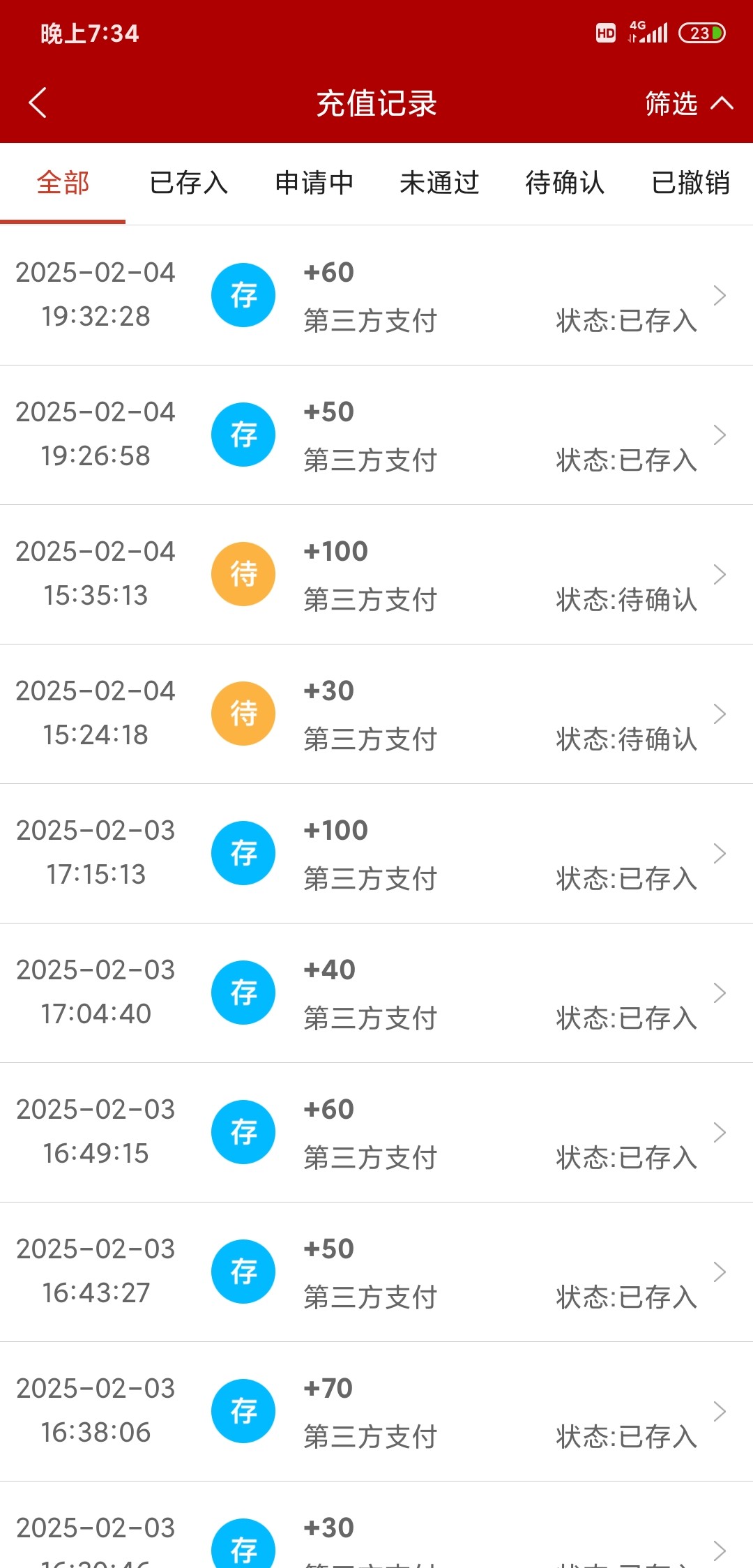The width and height of the screenshot is (753, 1568).
Task: Select the 已撤销 tab
Action: click(x=690, y=183)
